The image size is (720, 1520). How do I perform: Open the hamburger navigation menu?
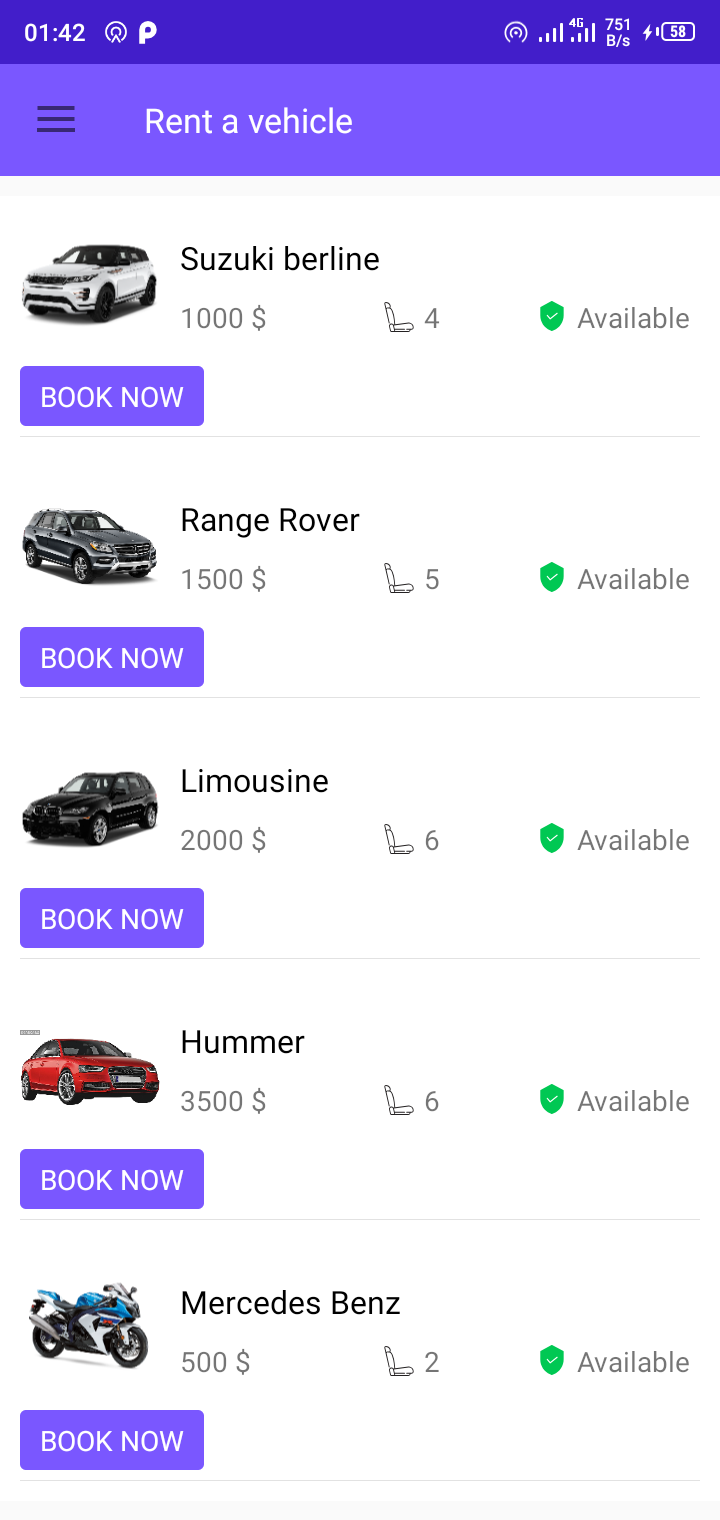[56, 120]
